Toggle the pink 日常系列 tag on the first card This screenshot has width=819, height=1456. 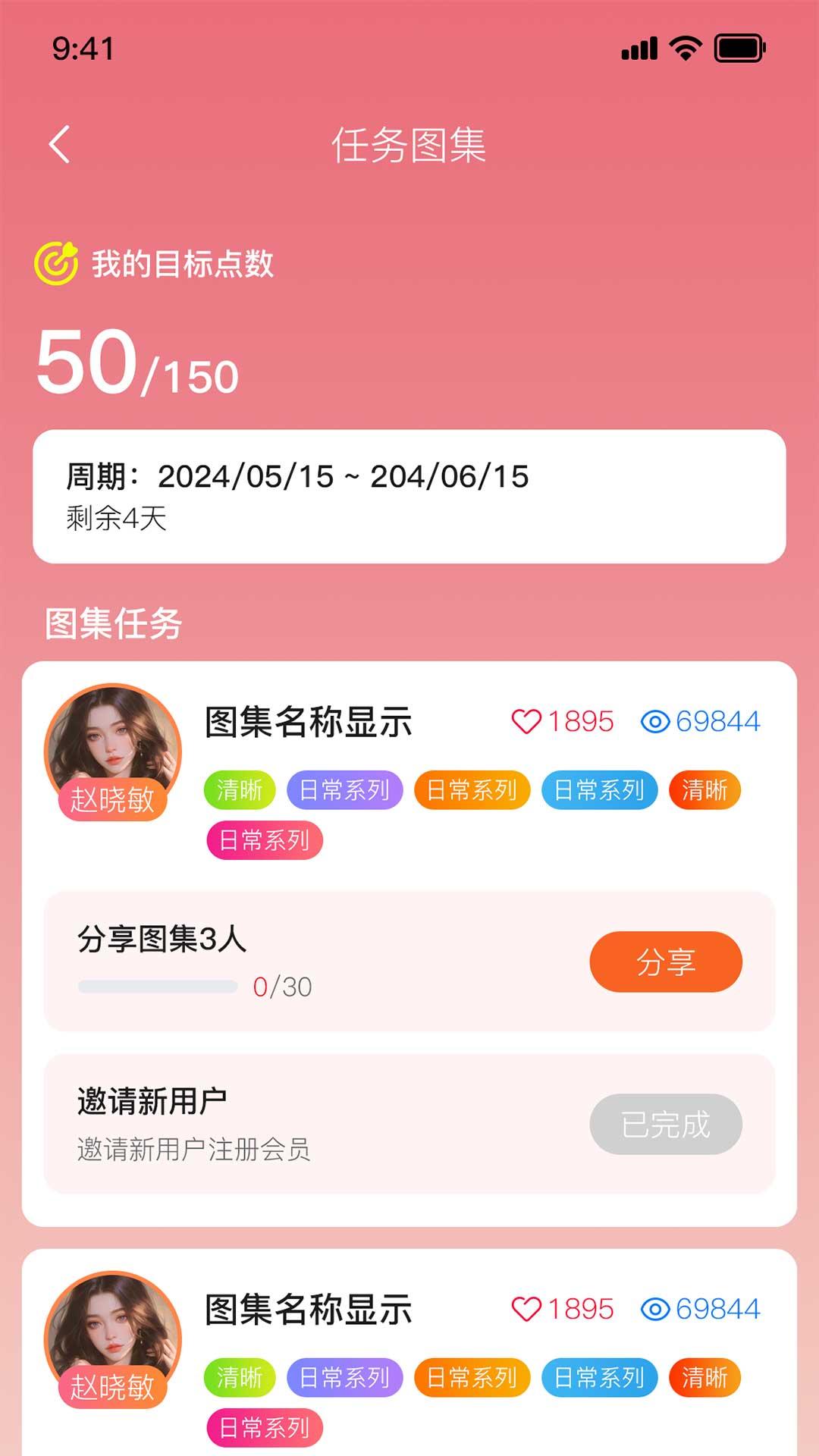click(265, 840)
